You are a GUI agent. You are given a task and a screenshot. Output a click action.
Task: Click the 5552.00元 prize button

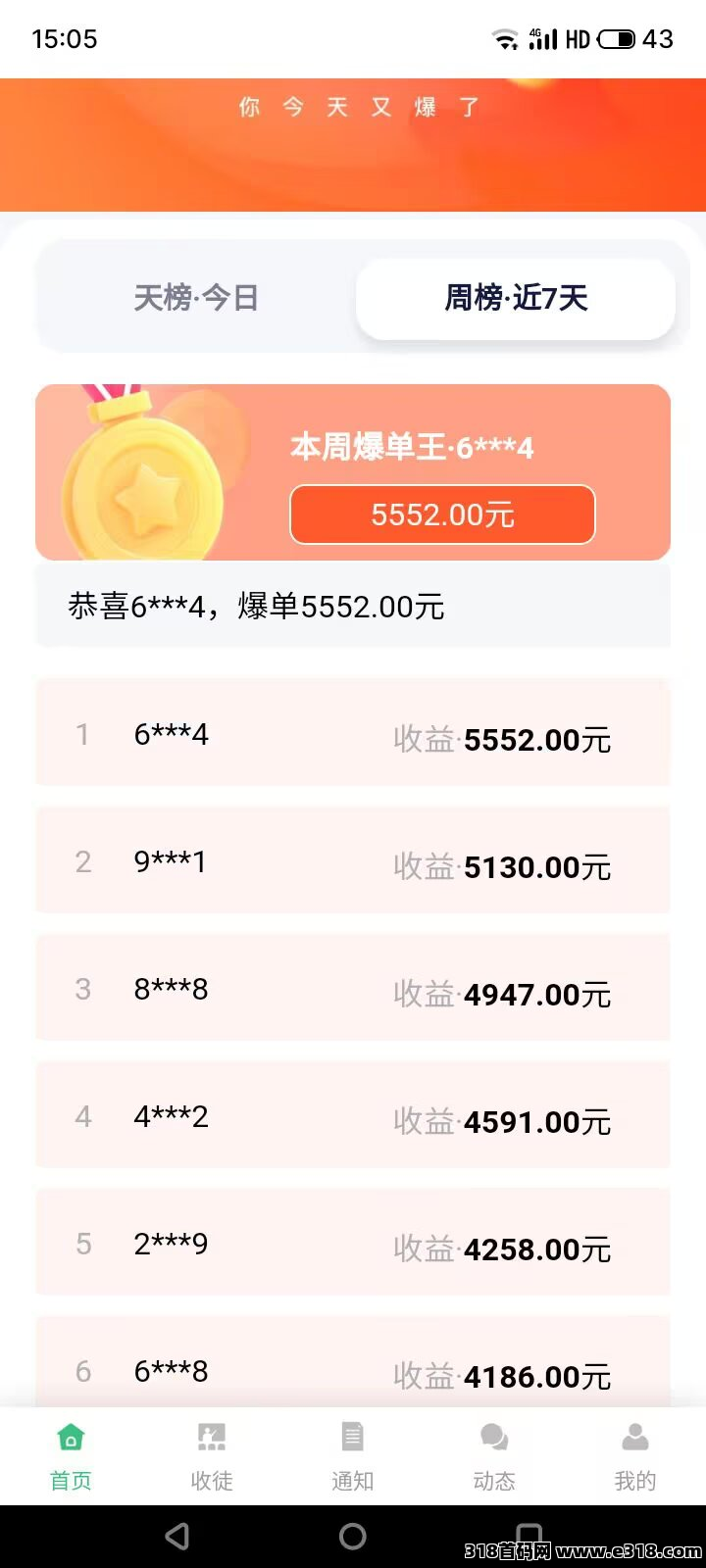click(x=441, y=514)
